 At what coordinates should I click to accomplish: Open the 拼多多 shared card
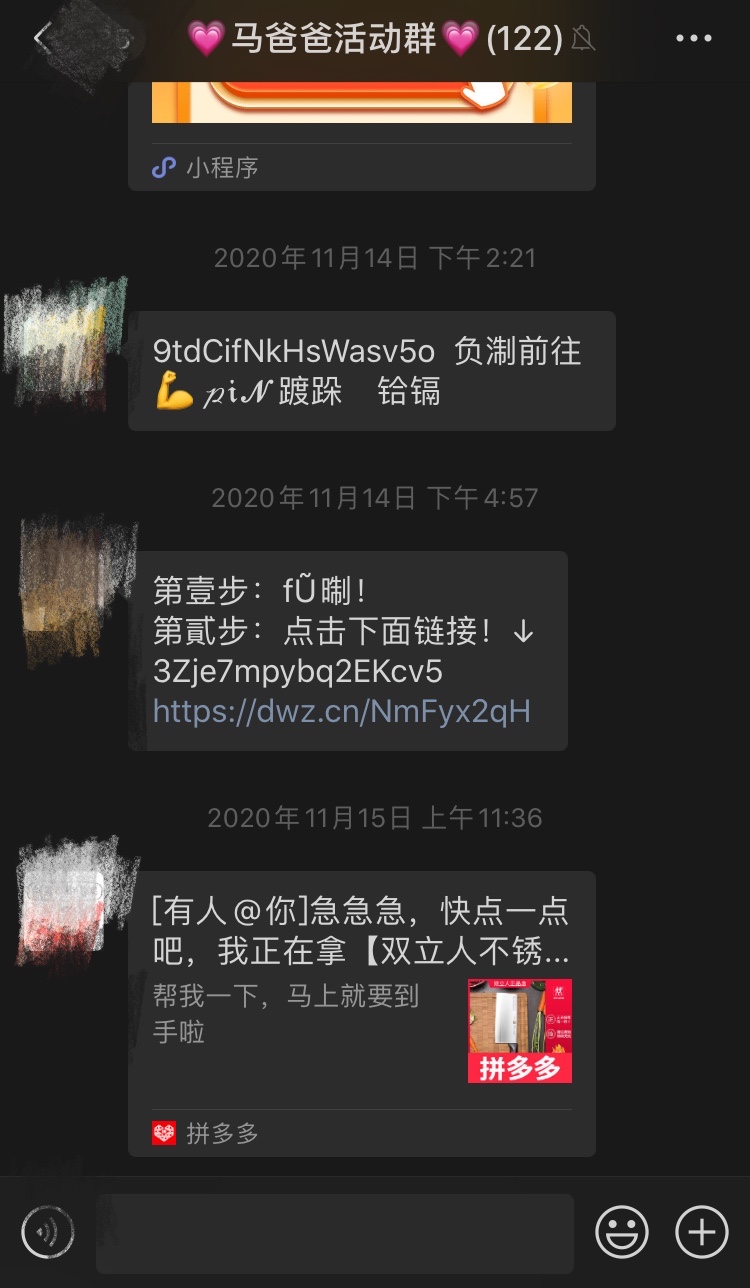[x=361, y=1012]
